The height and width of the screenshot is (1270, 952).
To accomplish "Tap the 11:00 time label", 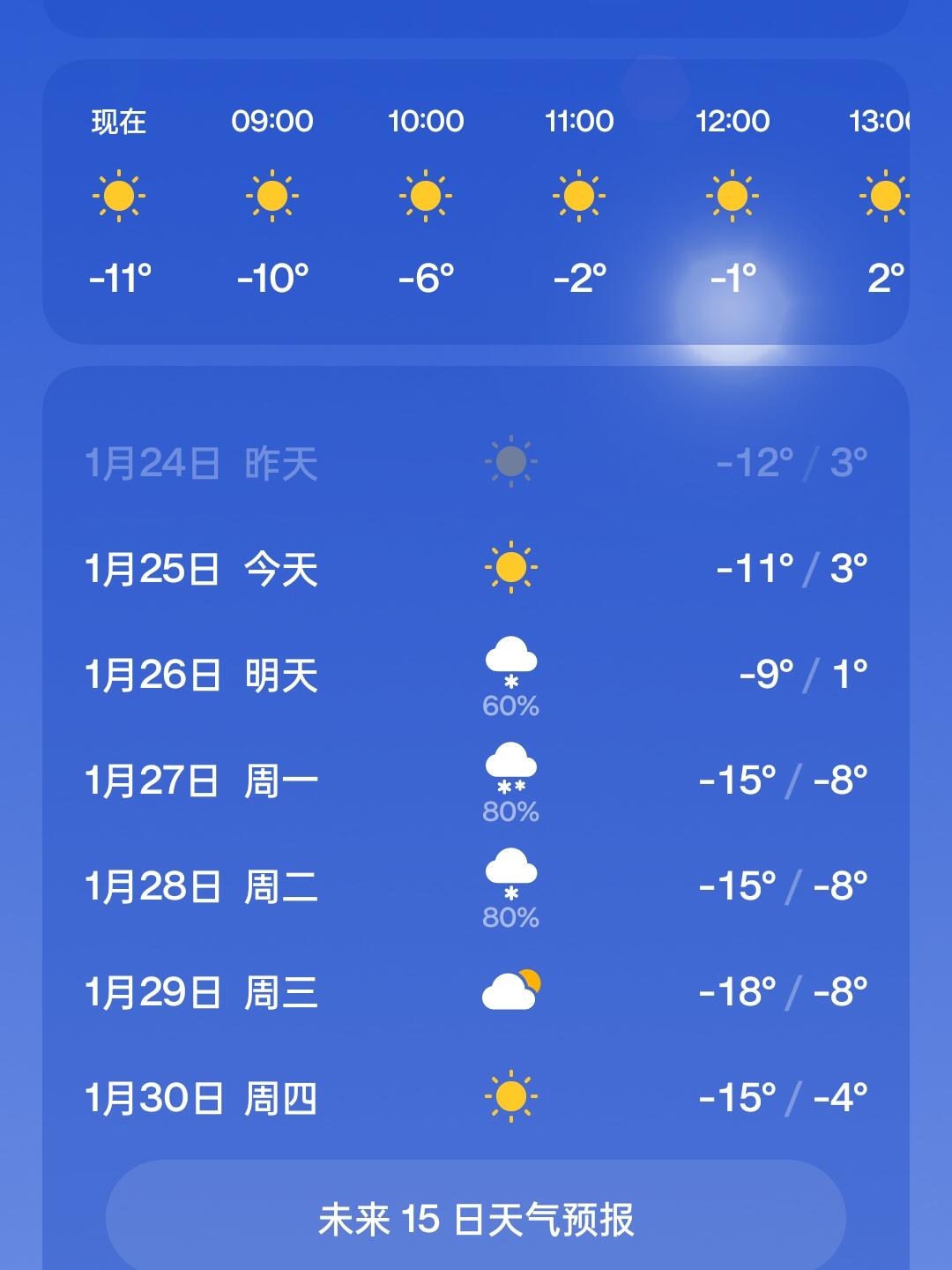I will pos(577,122).
